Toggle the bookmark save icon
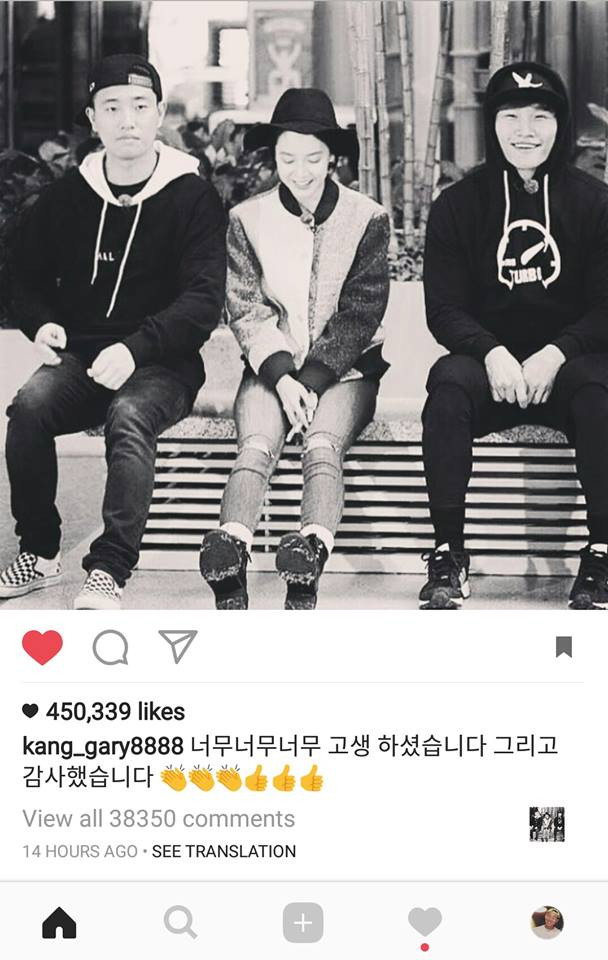This screenshot has height=960, width=608. click(564, 647)
